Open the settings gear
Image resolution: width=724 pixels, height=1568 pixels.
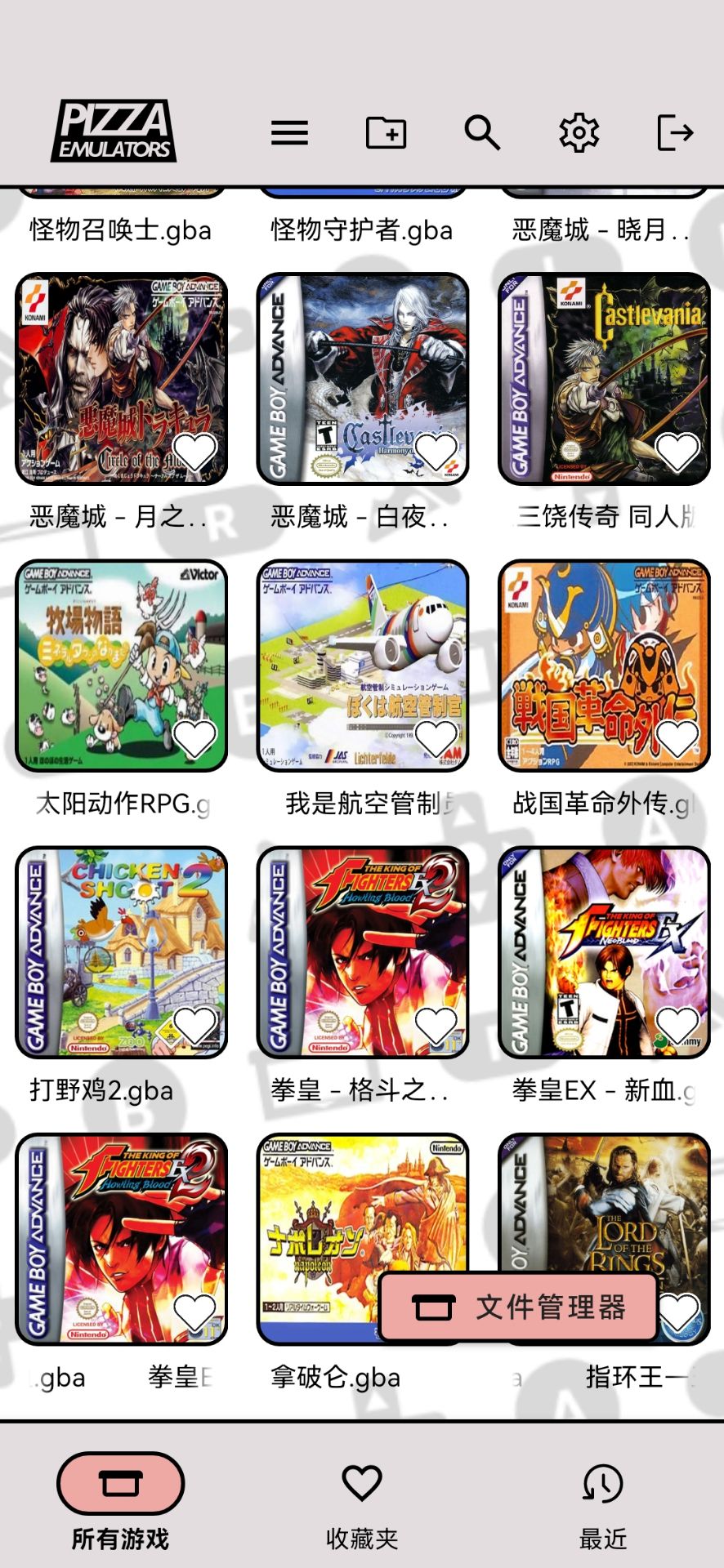[579, 133]
